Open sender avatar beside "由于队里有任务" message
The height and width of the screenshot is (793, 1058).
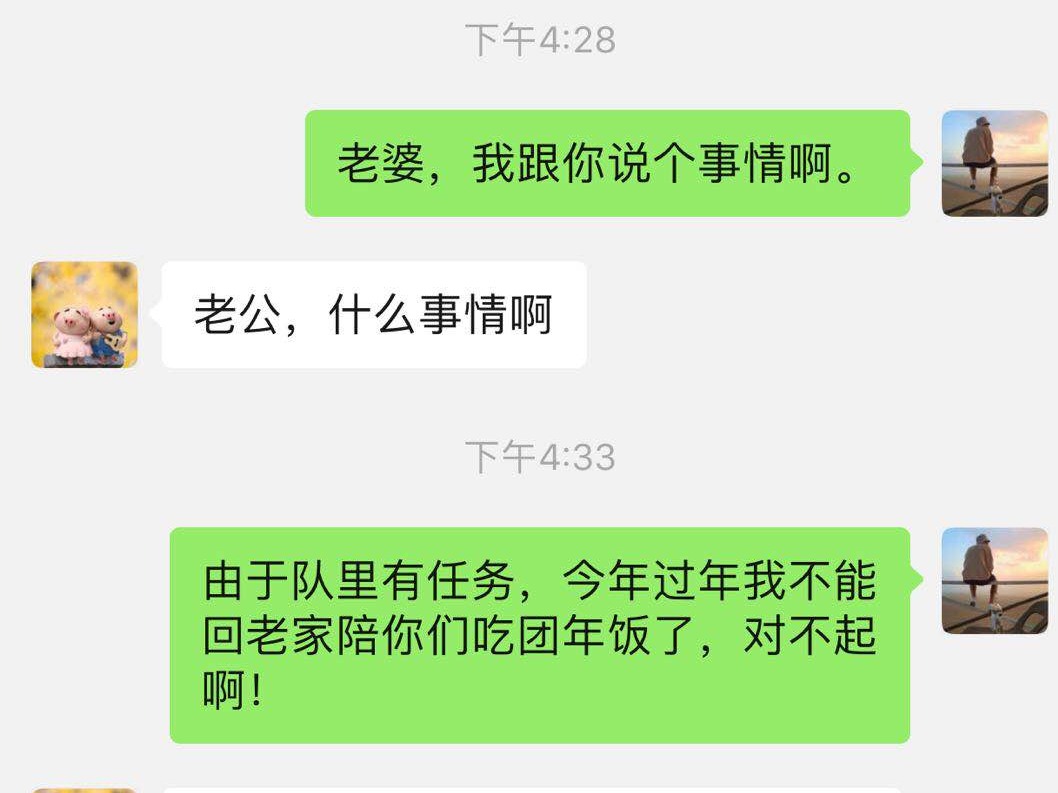[994, 581]
